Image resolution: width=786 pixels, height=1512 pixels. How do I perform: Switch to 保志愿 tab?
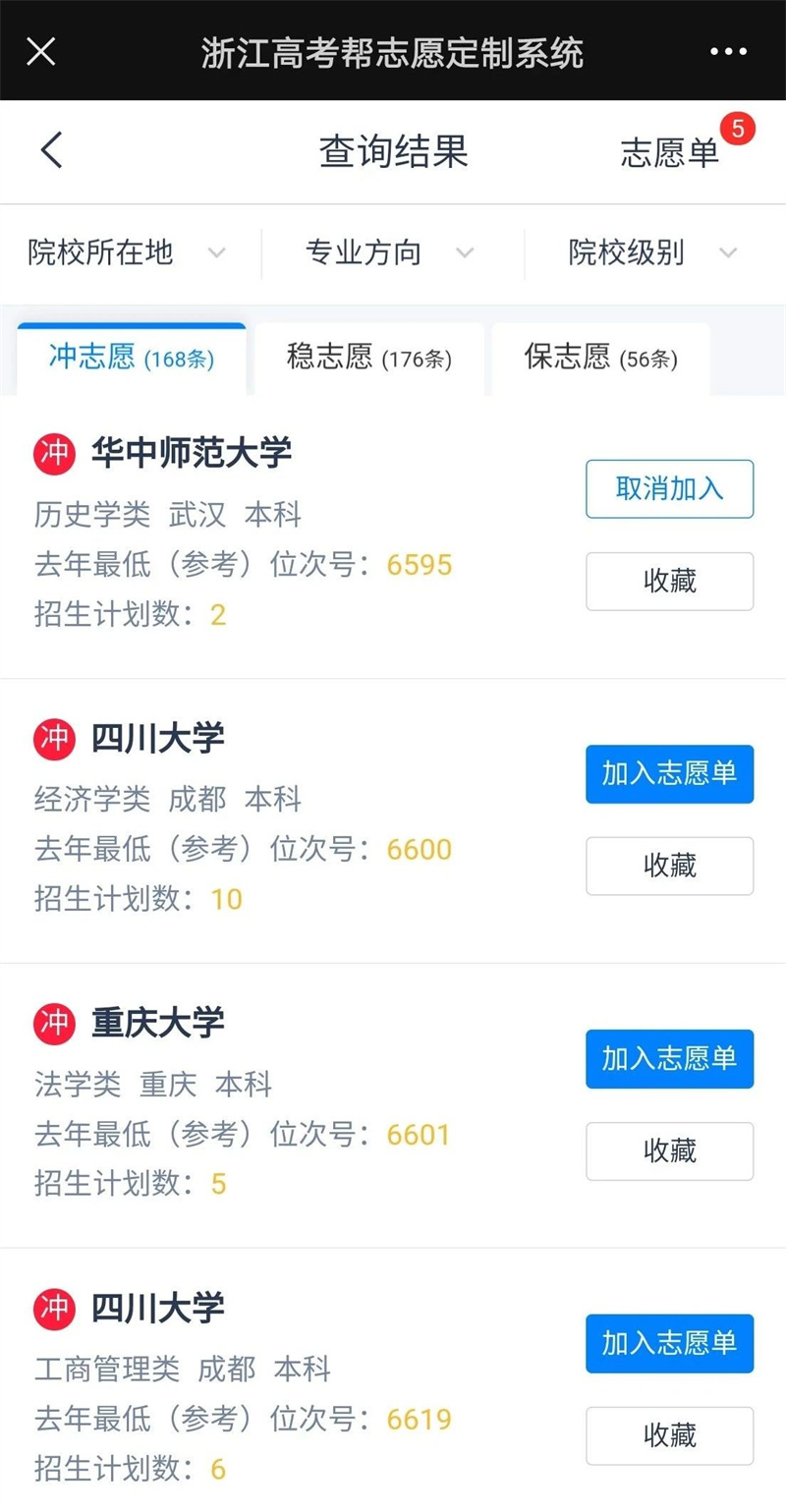(x=600, y=359)
